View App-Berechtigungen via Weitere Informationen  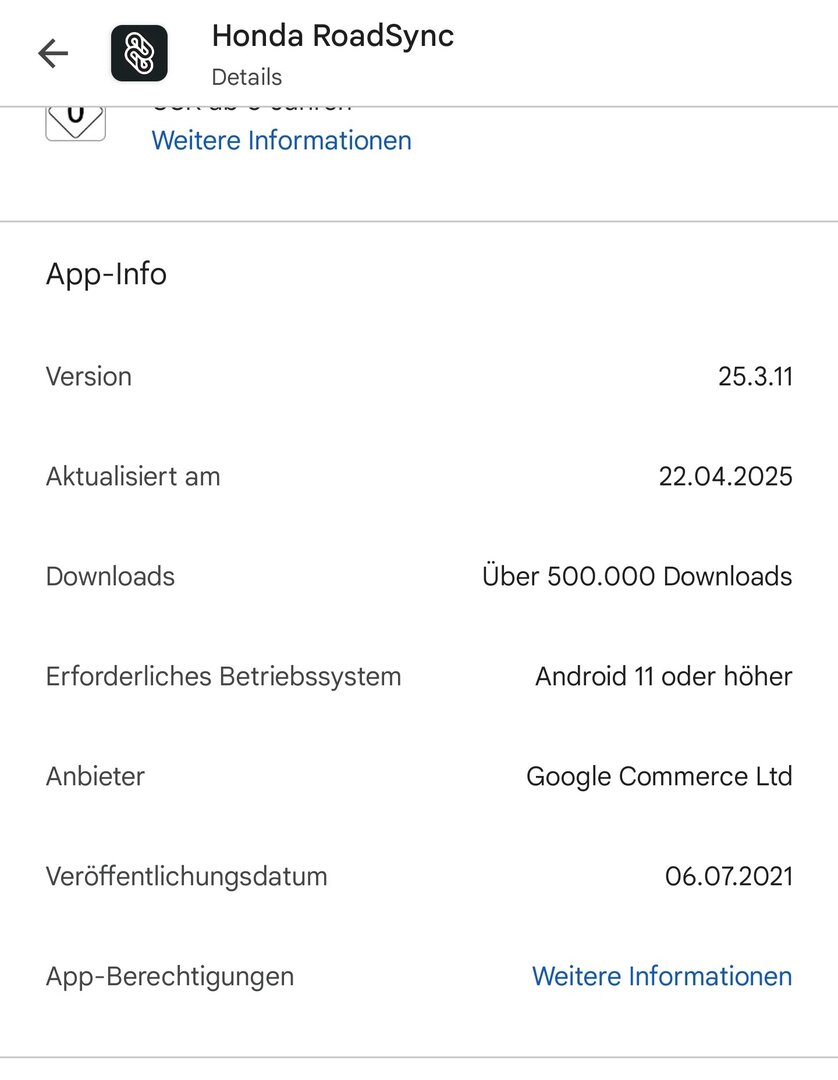click(661, 976)
